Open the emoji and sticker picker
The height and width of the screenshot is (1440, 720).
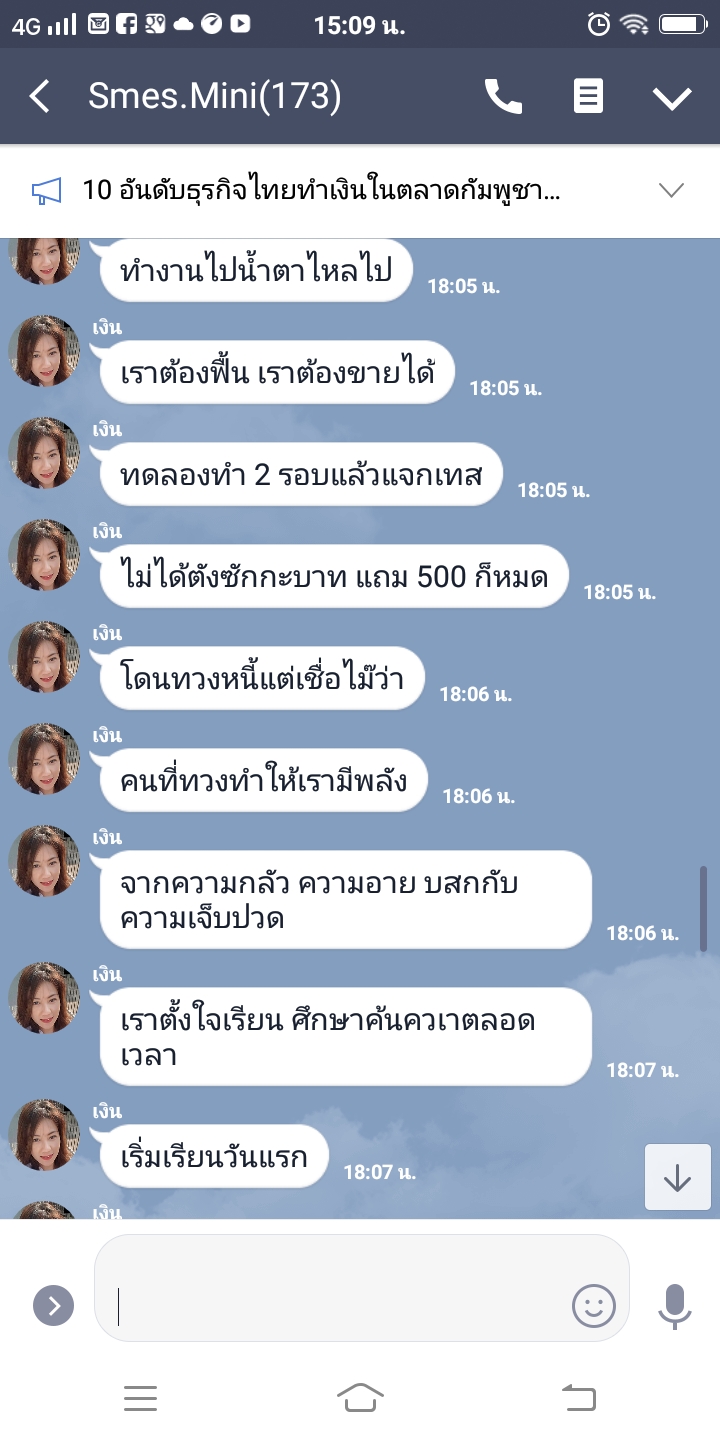[x=593, y=1305]
